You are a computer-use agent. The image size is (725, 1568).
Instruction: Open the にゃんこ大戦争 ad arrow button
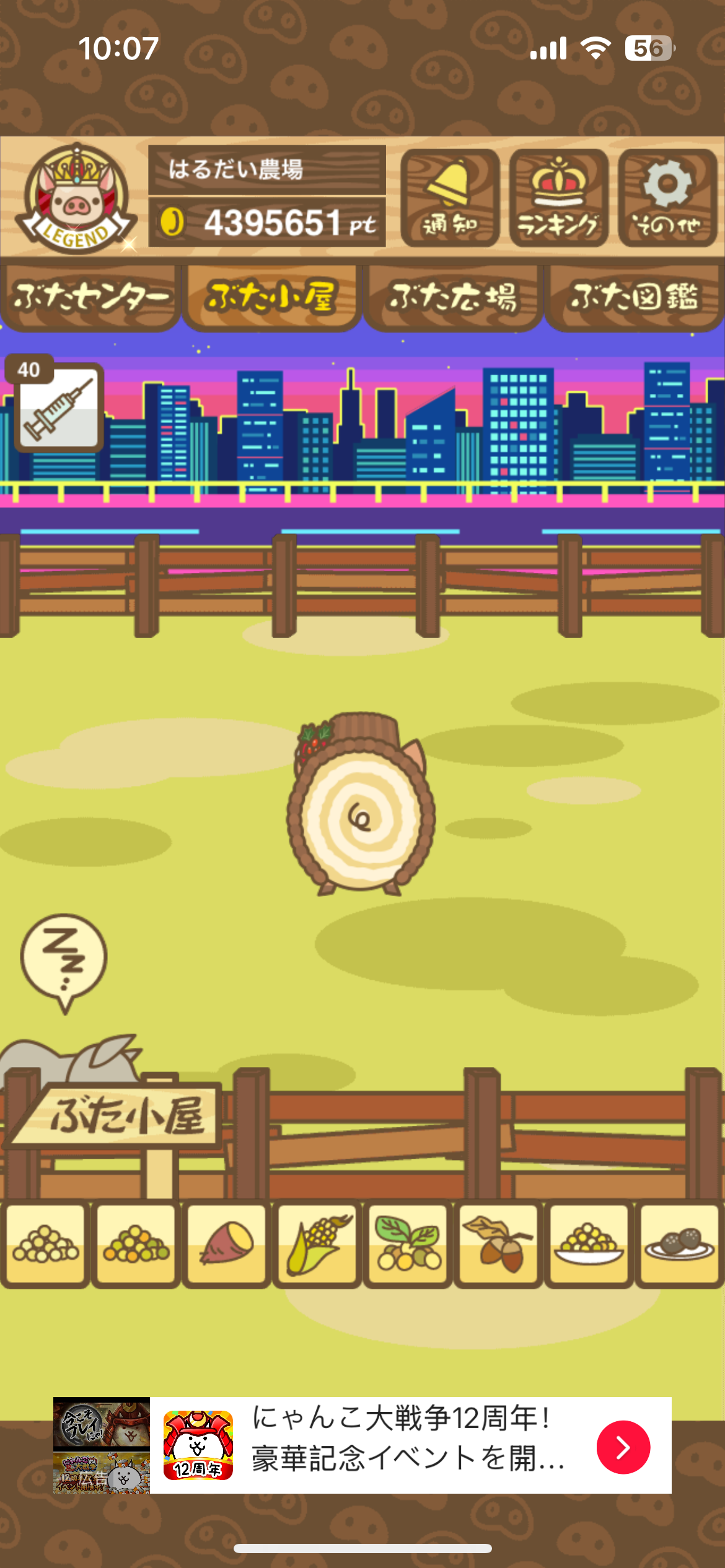click(623, 1447)
